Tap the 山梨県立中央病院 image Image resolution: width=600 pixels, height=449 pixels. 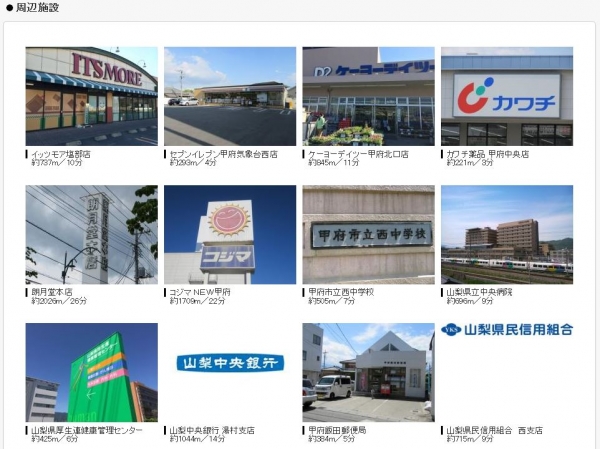click(506, 234)
